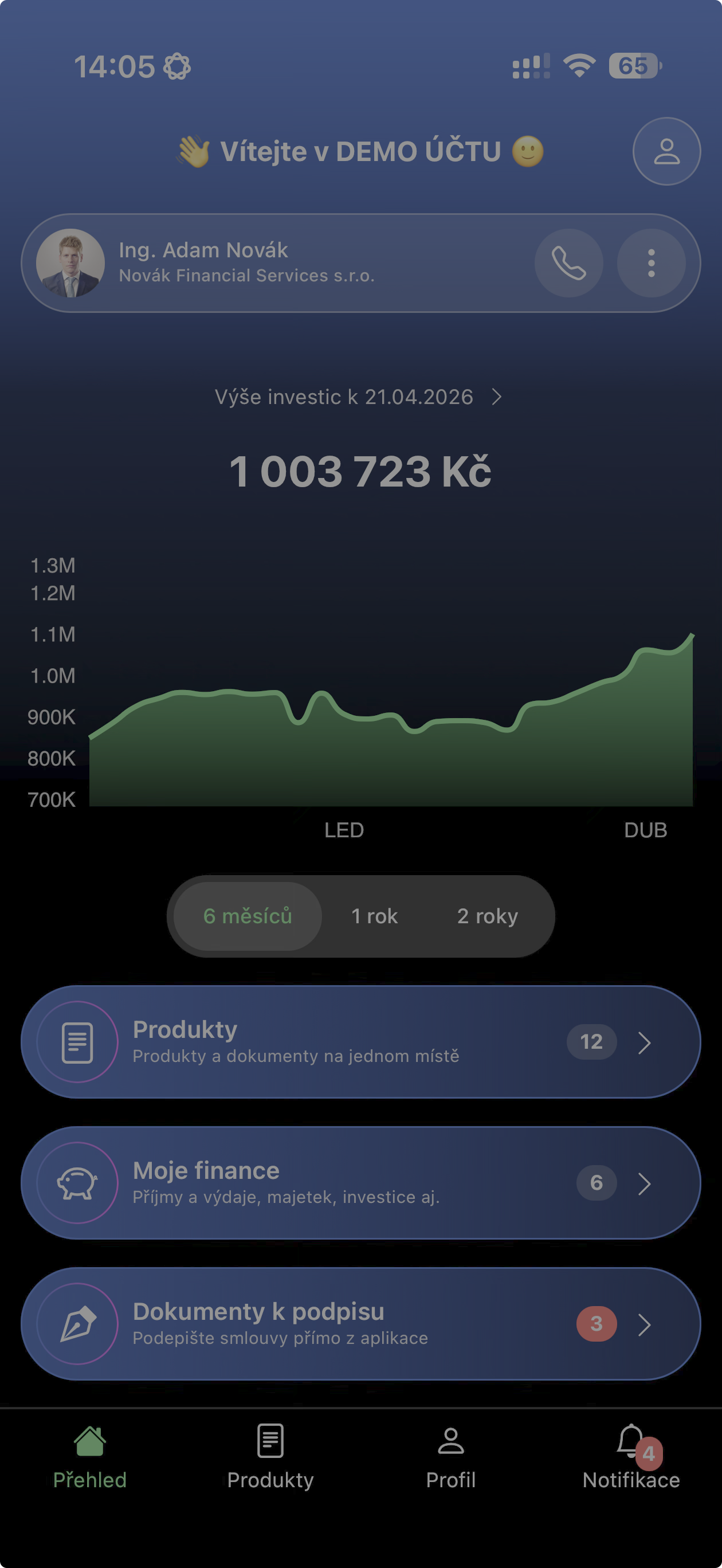Select the 6 měsíců range
Screen dimensions: 722x1568
pyautogui.click(x=247, y=916)
